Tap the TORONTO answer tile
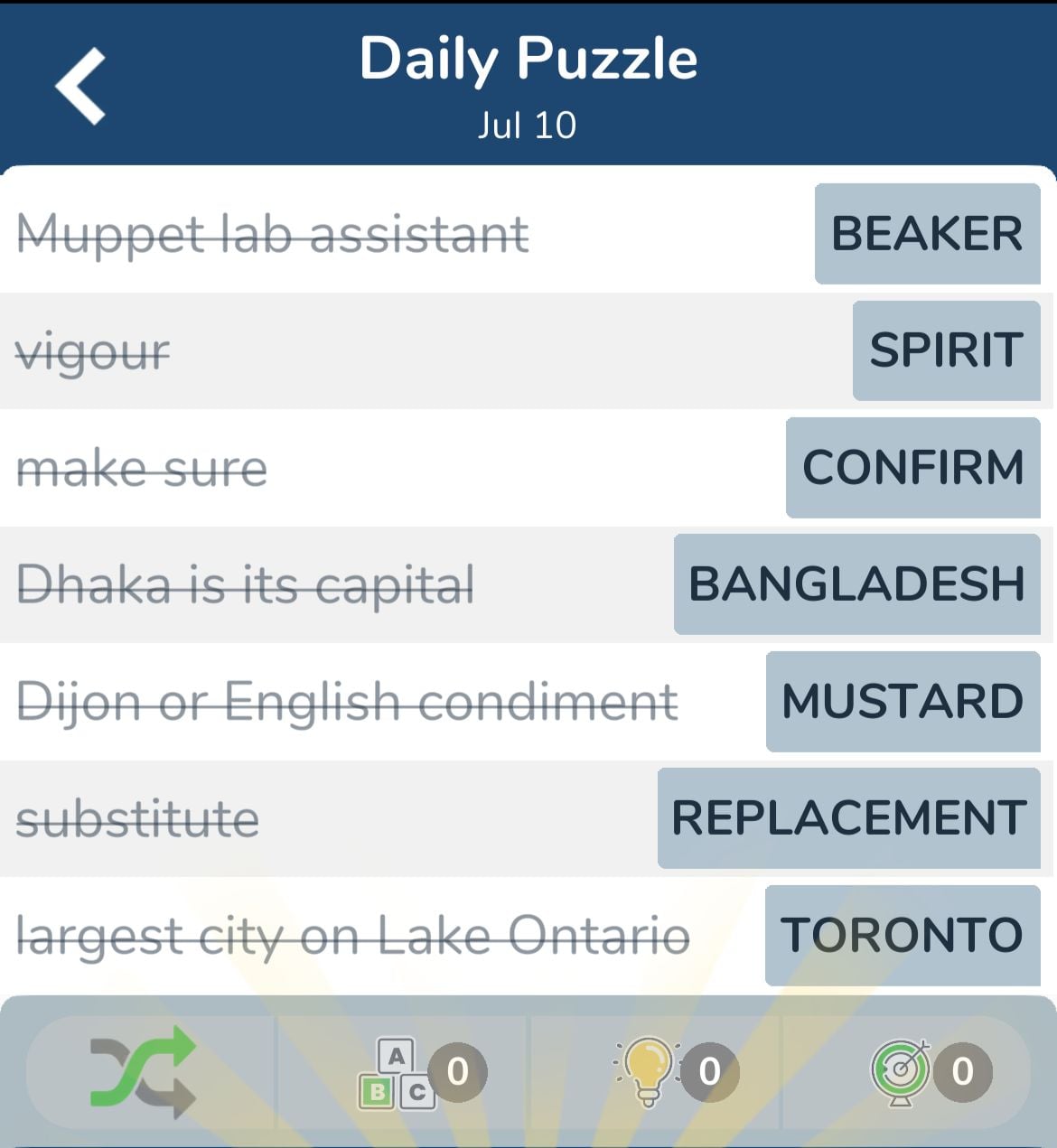The width and height of the screenshot is (1057, 1148). point(902,935)
